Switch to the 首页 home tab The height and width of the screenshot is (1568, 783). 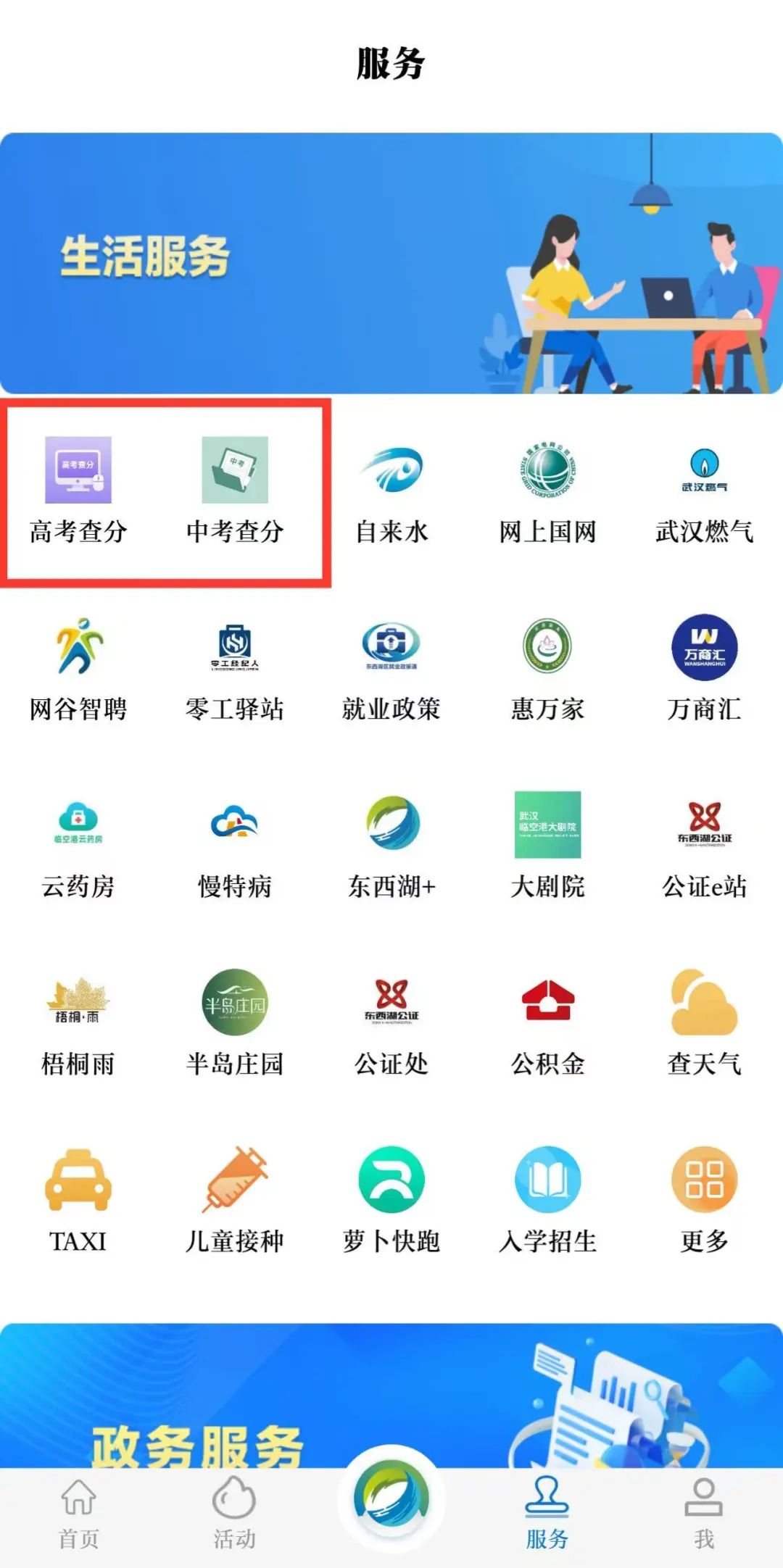(x=78, y=1514)
